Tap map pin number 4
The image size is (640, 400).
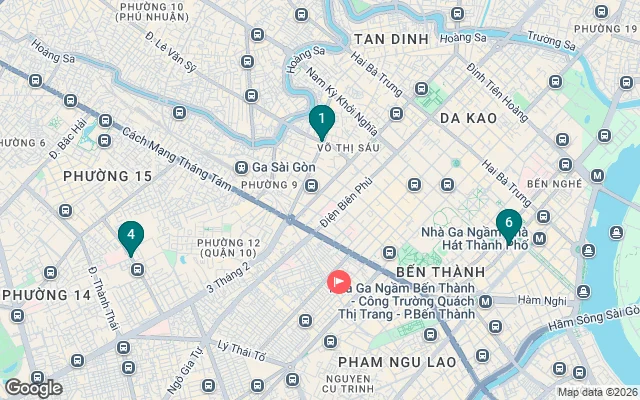pos(129,236)
